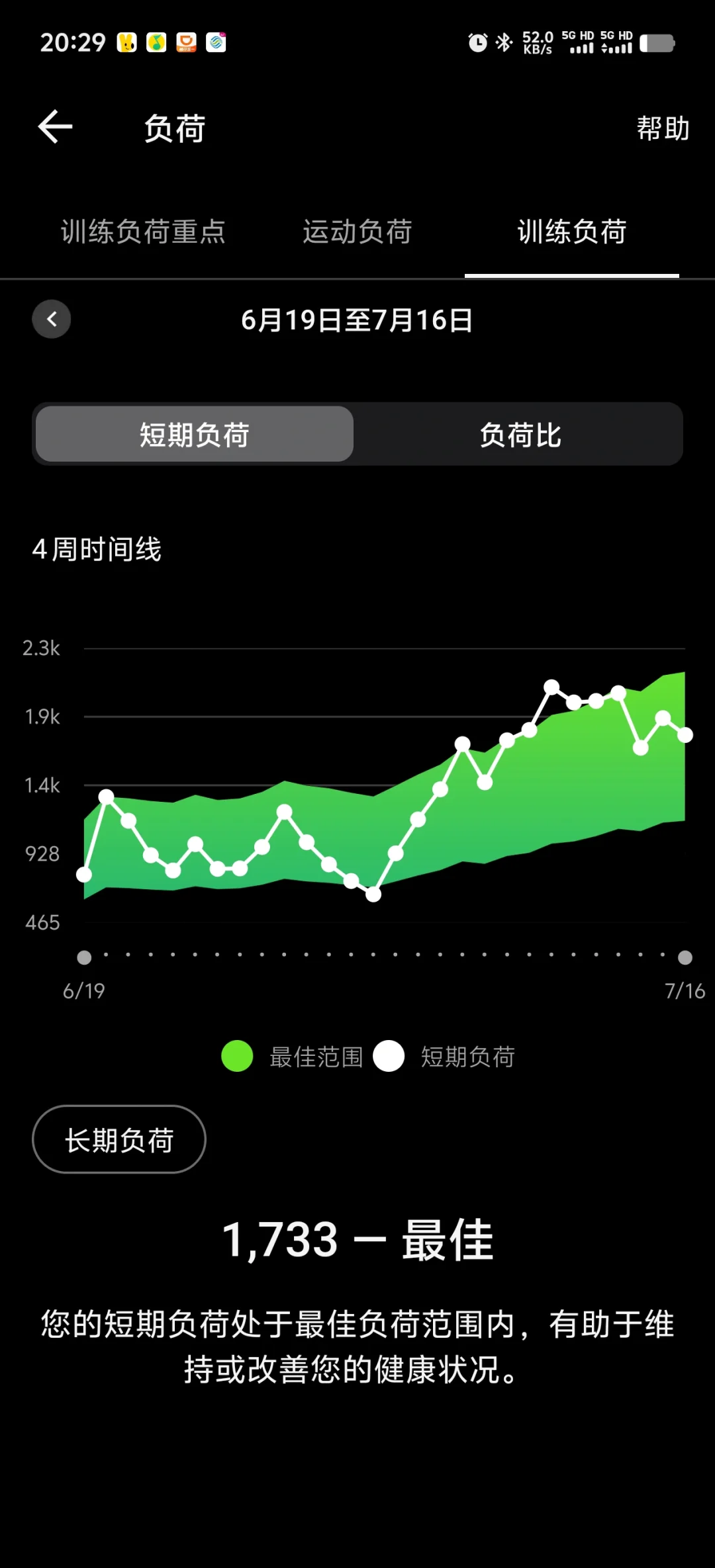Tap the back arrow to leave 负荷 page
This screenshot has height=1568, width=715.
[x=56, y=126]
